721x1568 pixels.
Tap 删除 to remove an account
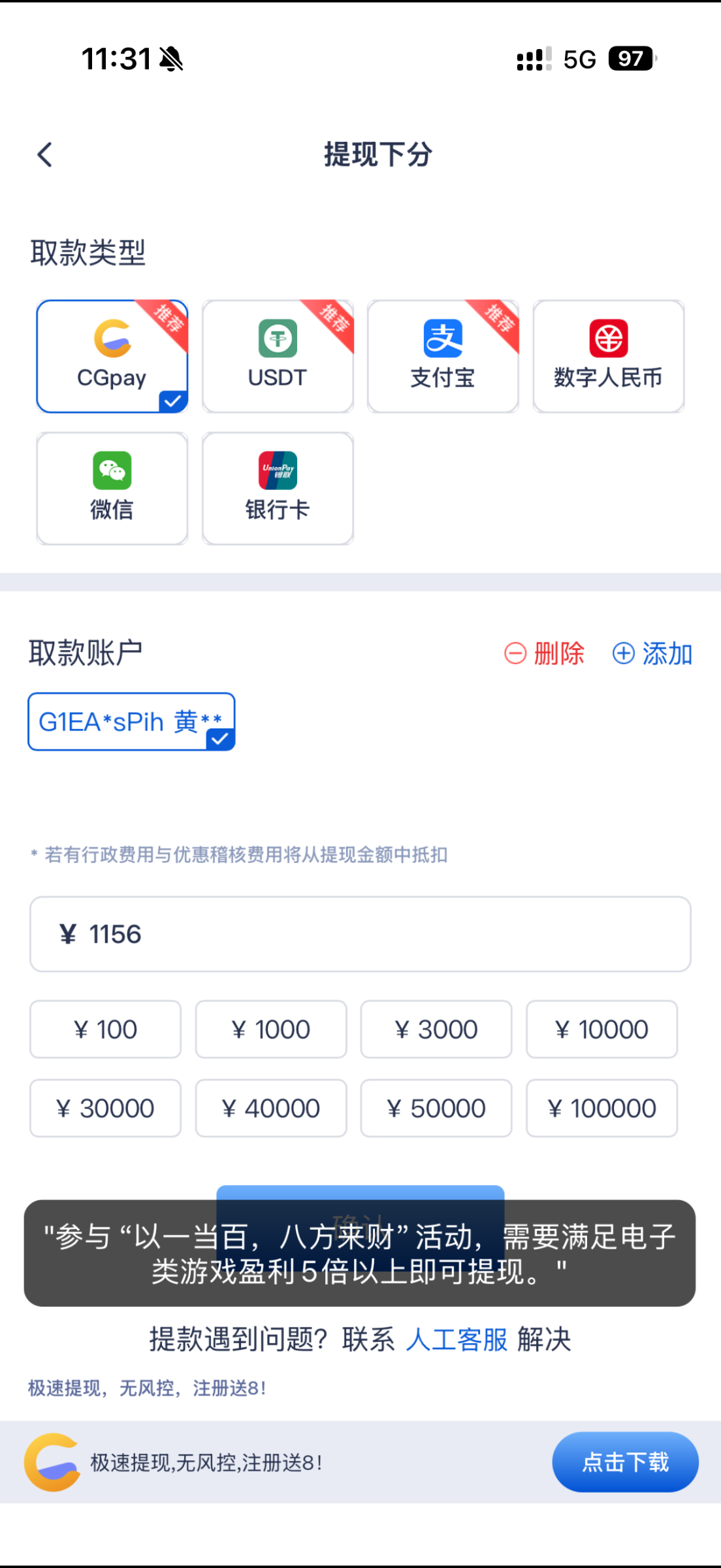(545, 653)
